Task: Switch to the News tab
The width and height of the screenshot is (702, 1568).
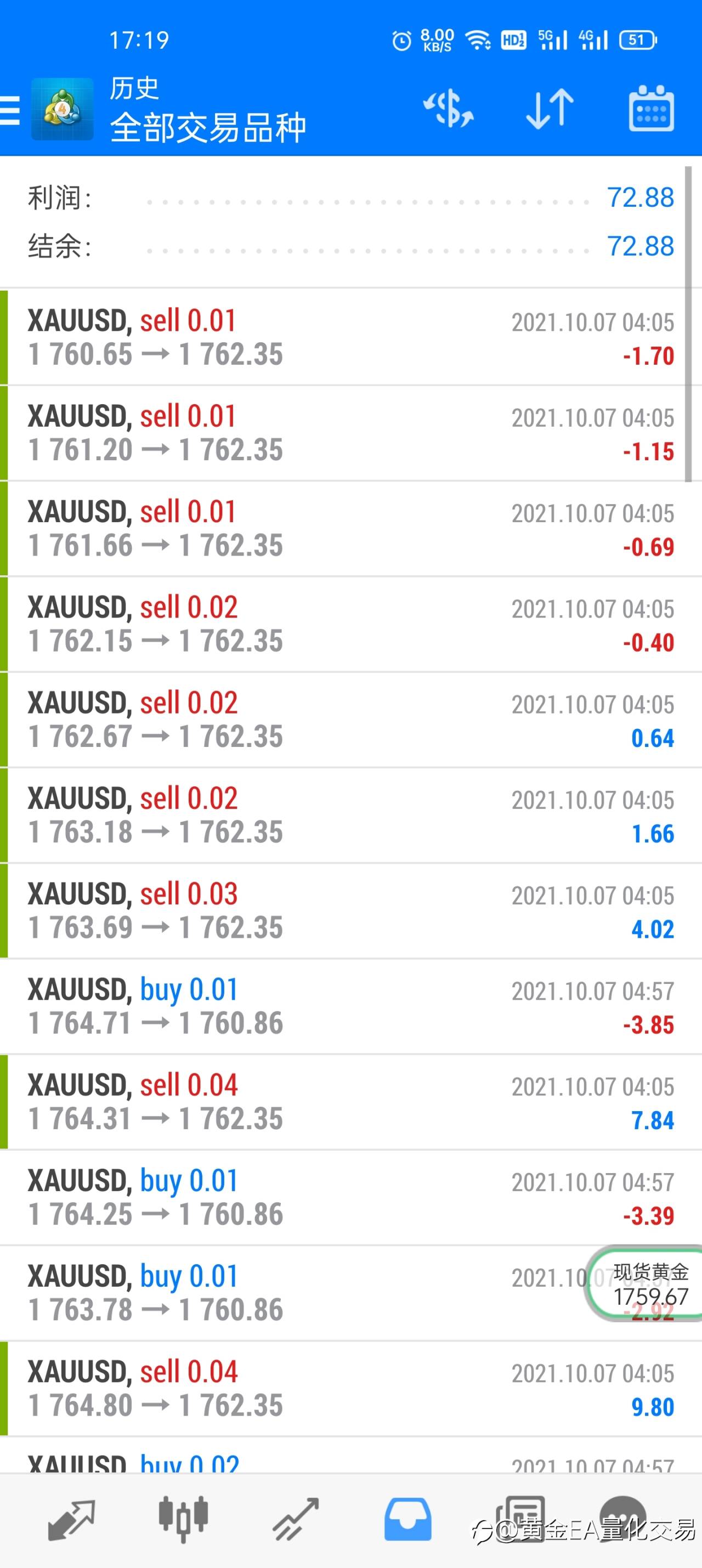Action: [519, 1518]
